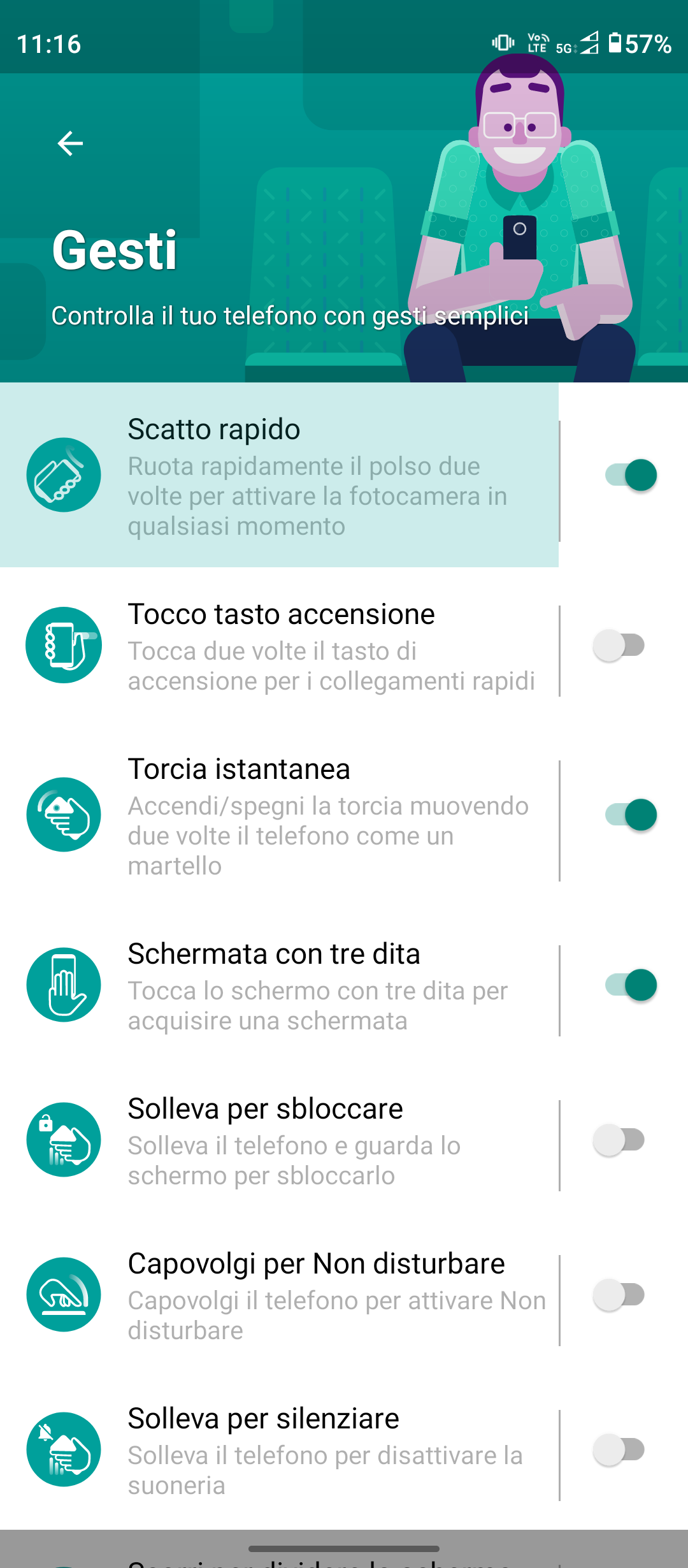Enable the Solleva per silenziare switch

coord(619,1450)
